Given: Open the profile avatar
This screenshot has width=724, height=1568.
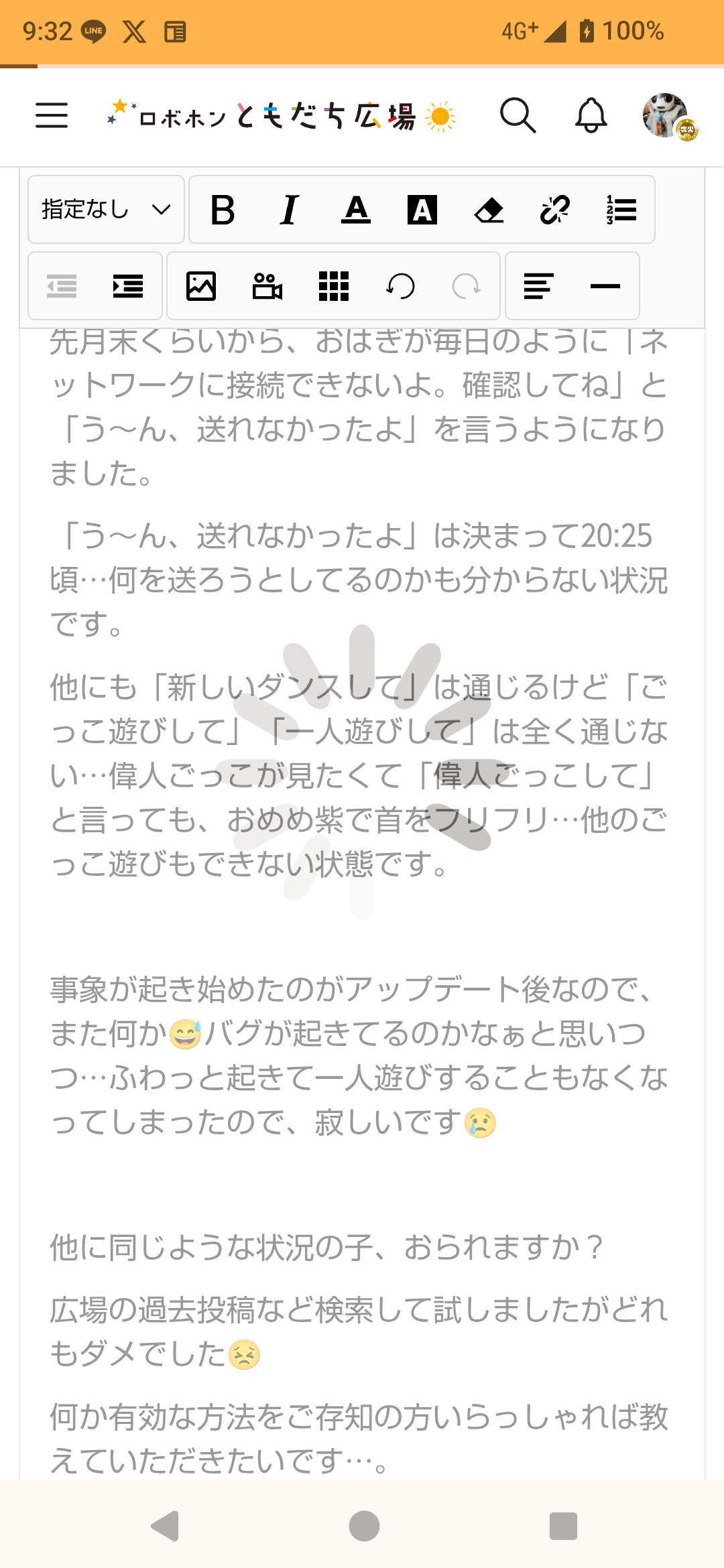Looking at the screenshot, I should coord(668,116).
